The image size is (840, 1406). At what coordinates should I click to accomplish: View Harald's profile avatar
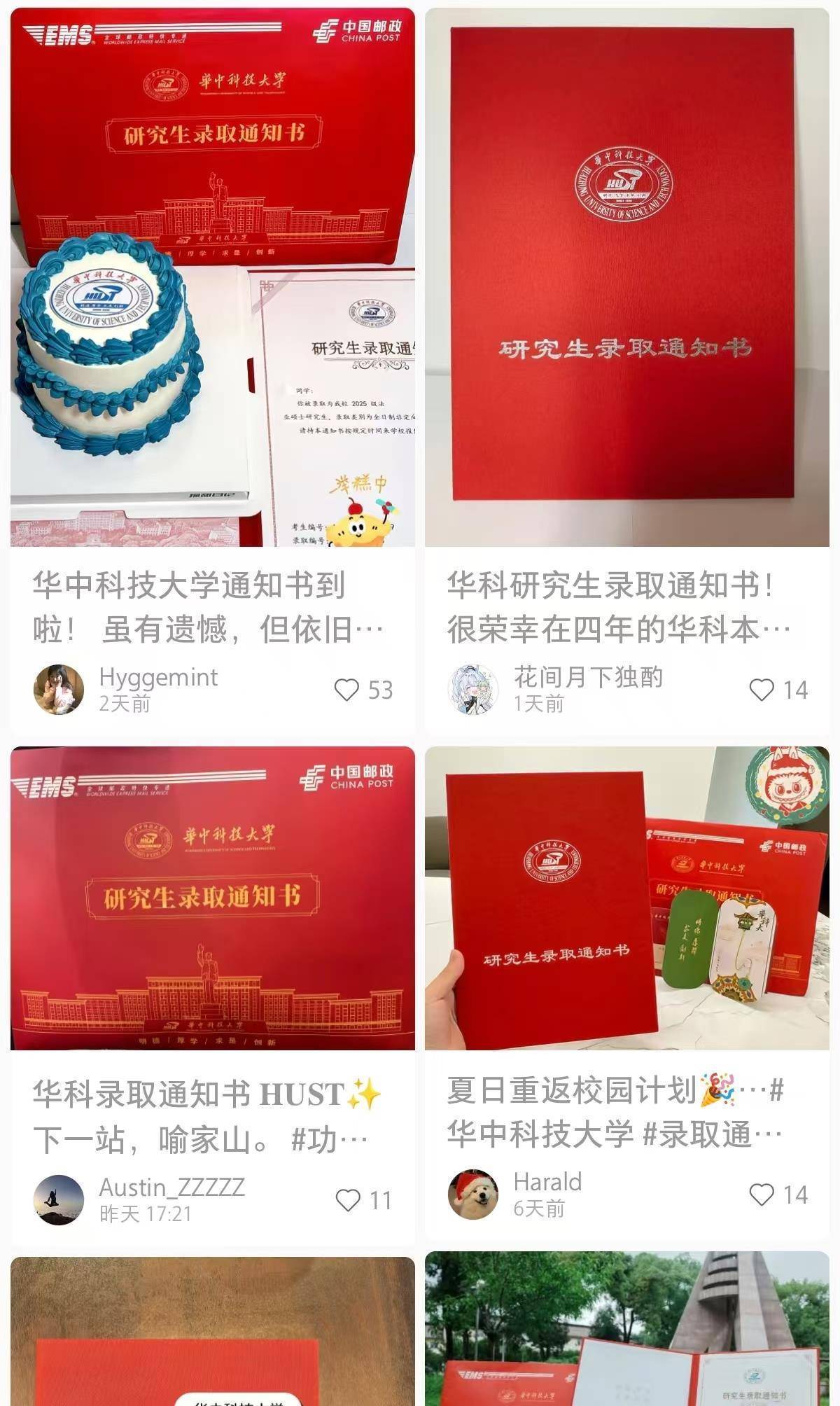pyautogui.click(x=473, y=1195)
